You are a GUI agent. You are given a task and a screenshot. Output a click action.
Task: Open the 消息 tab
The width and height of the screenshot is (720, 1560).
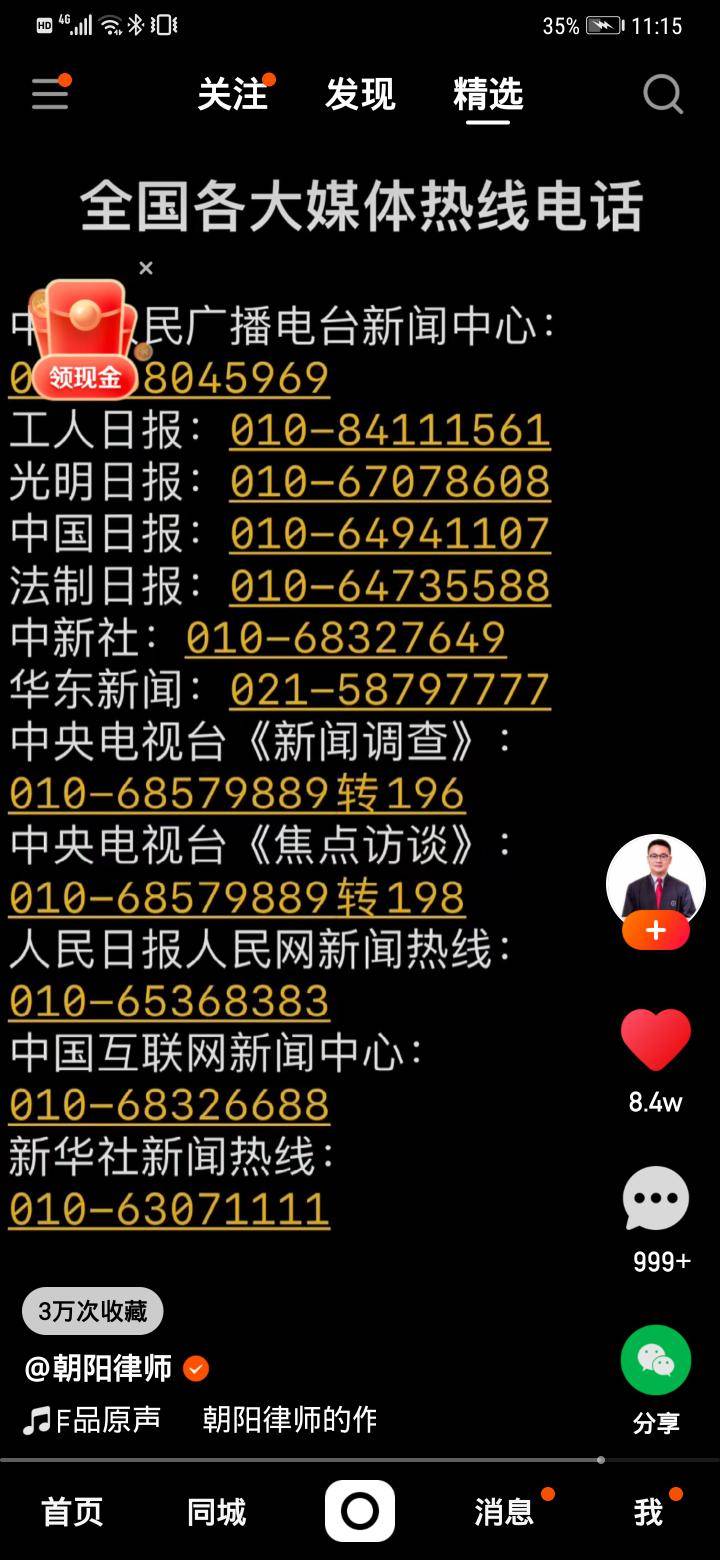pos(503,1512)
